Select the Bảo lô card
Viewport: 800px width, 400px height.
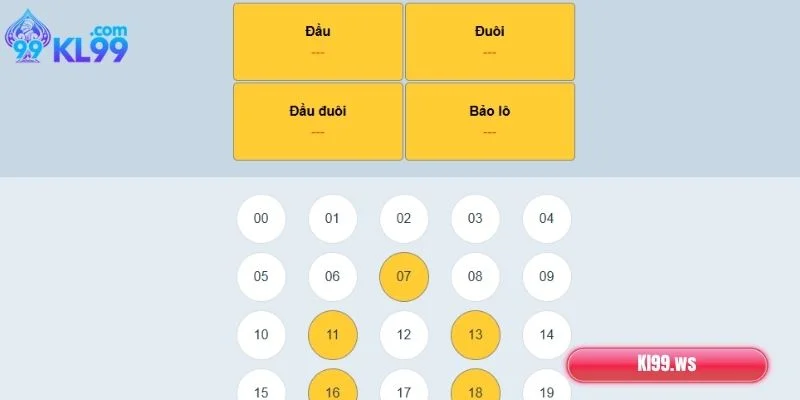click(x=489, y=121)
